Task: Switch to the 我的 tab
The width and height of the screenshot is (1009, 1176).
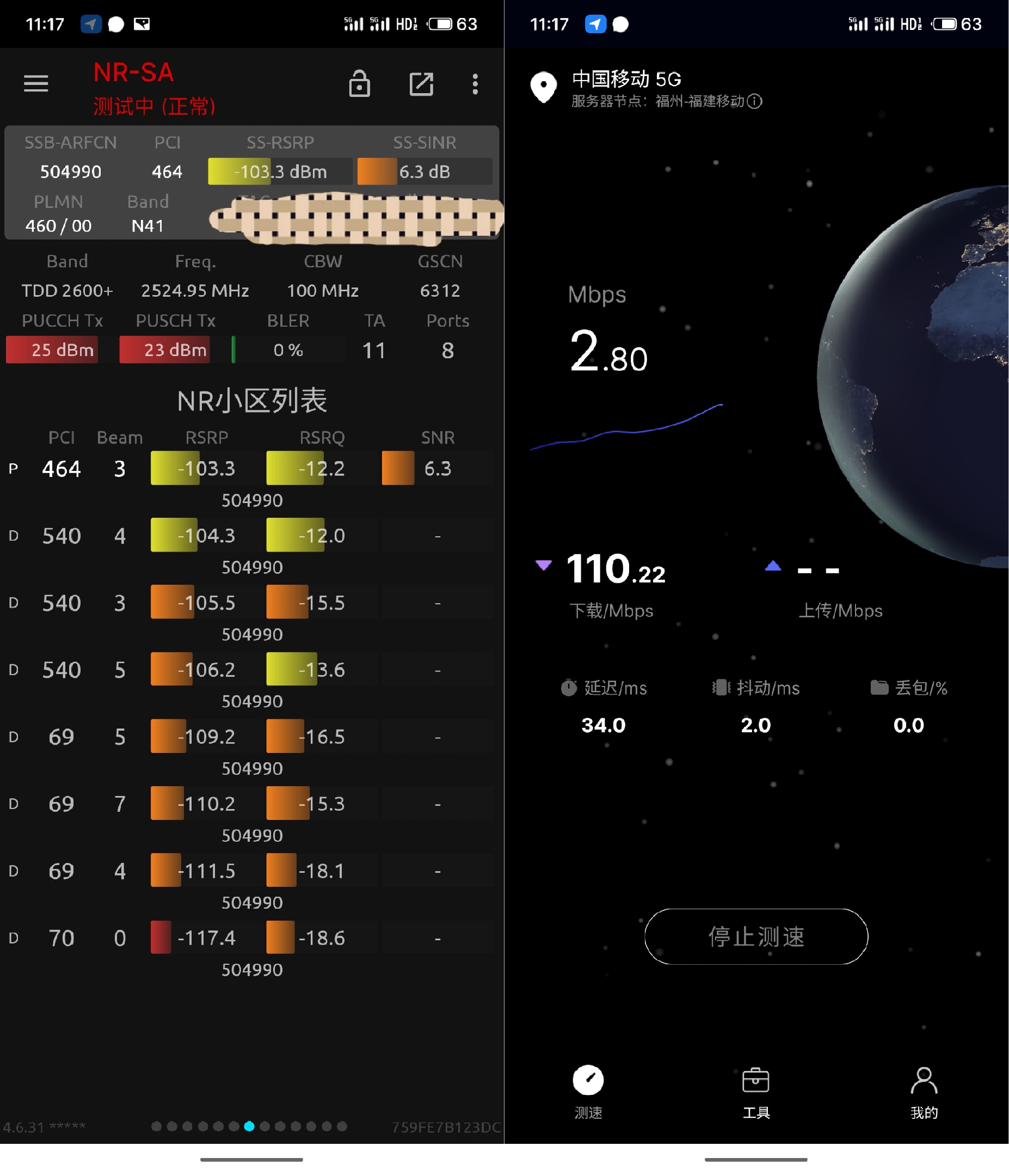Action: click(924, 1092)
